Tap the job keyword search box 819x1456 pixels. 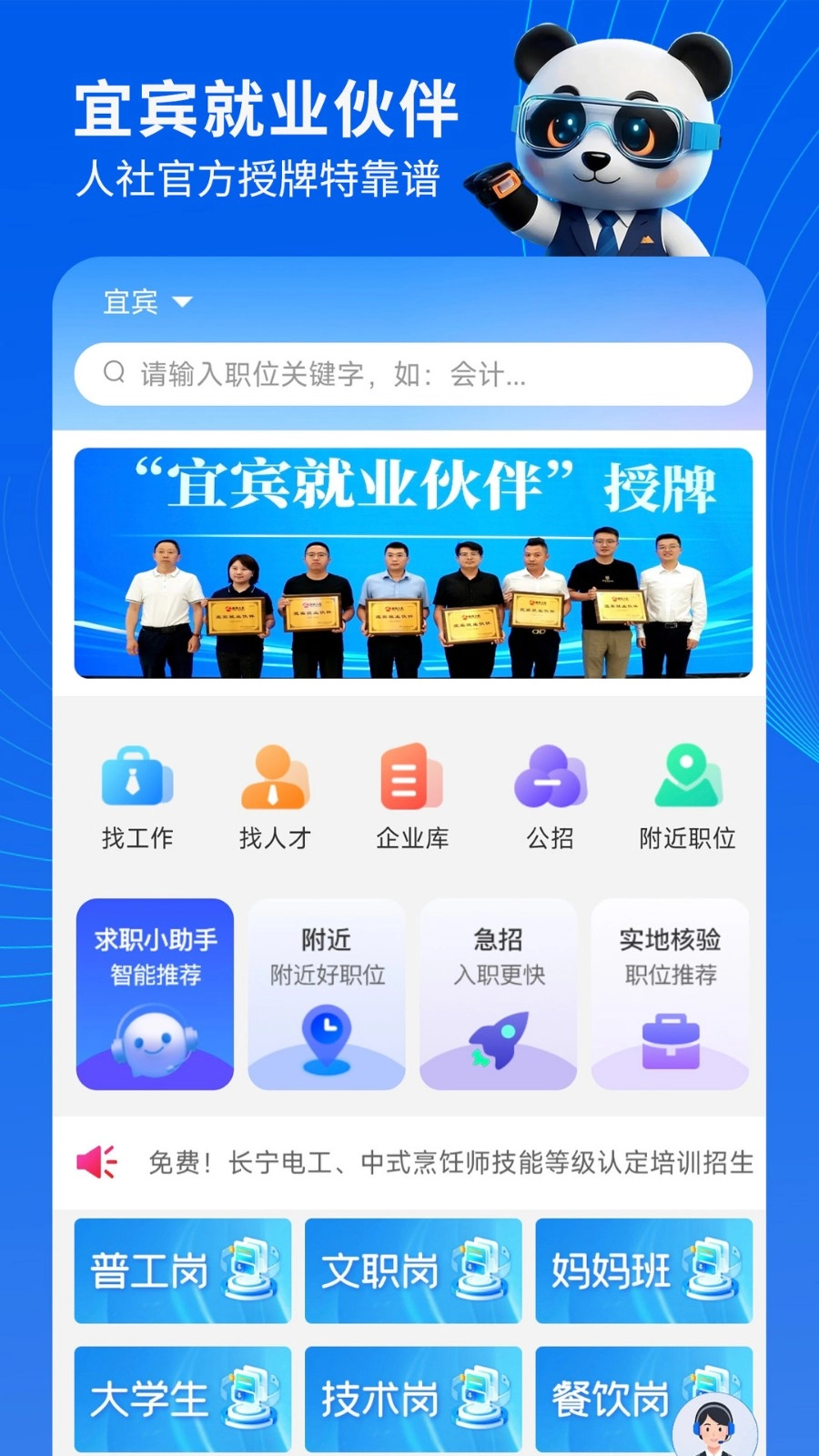409,373
